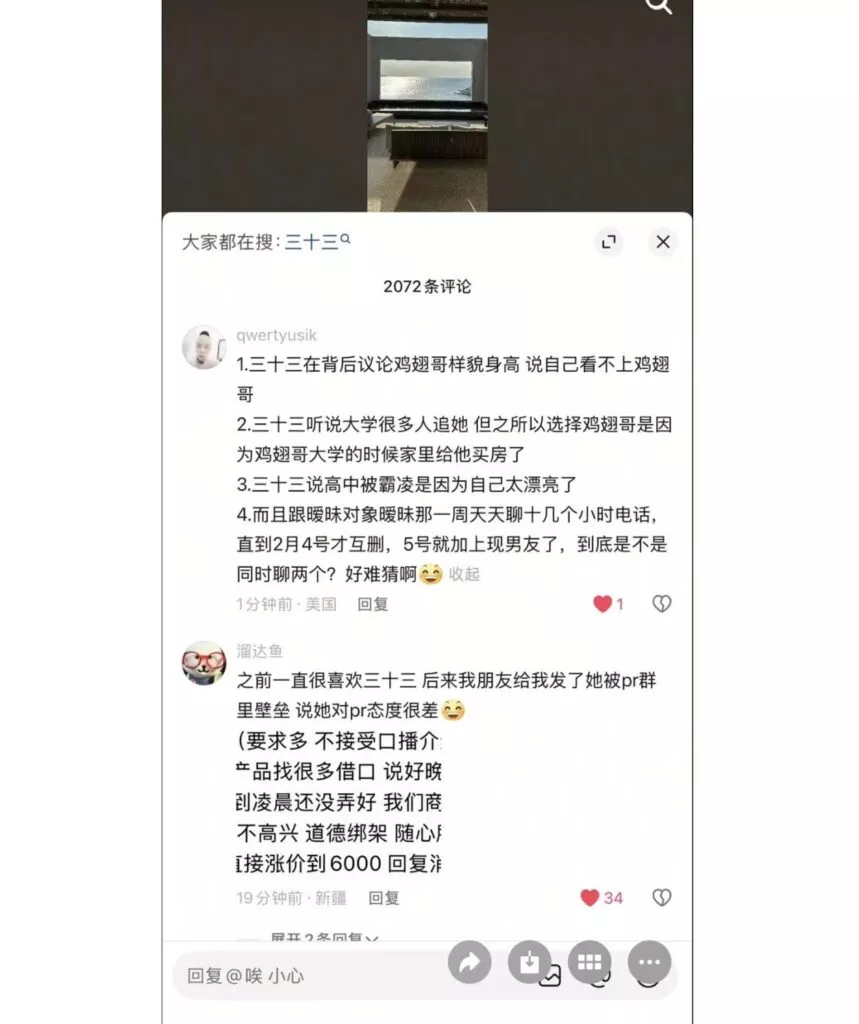Share via the arrow button
The image size is (859, 1024).
469,963
